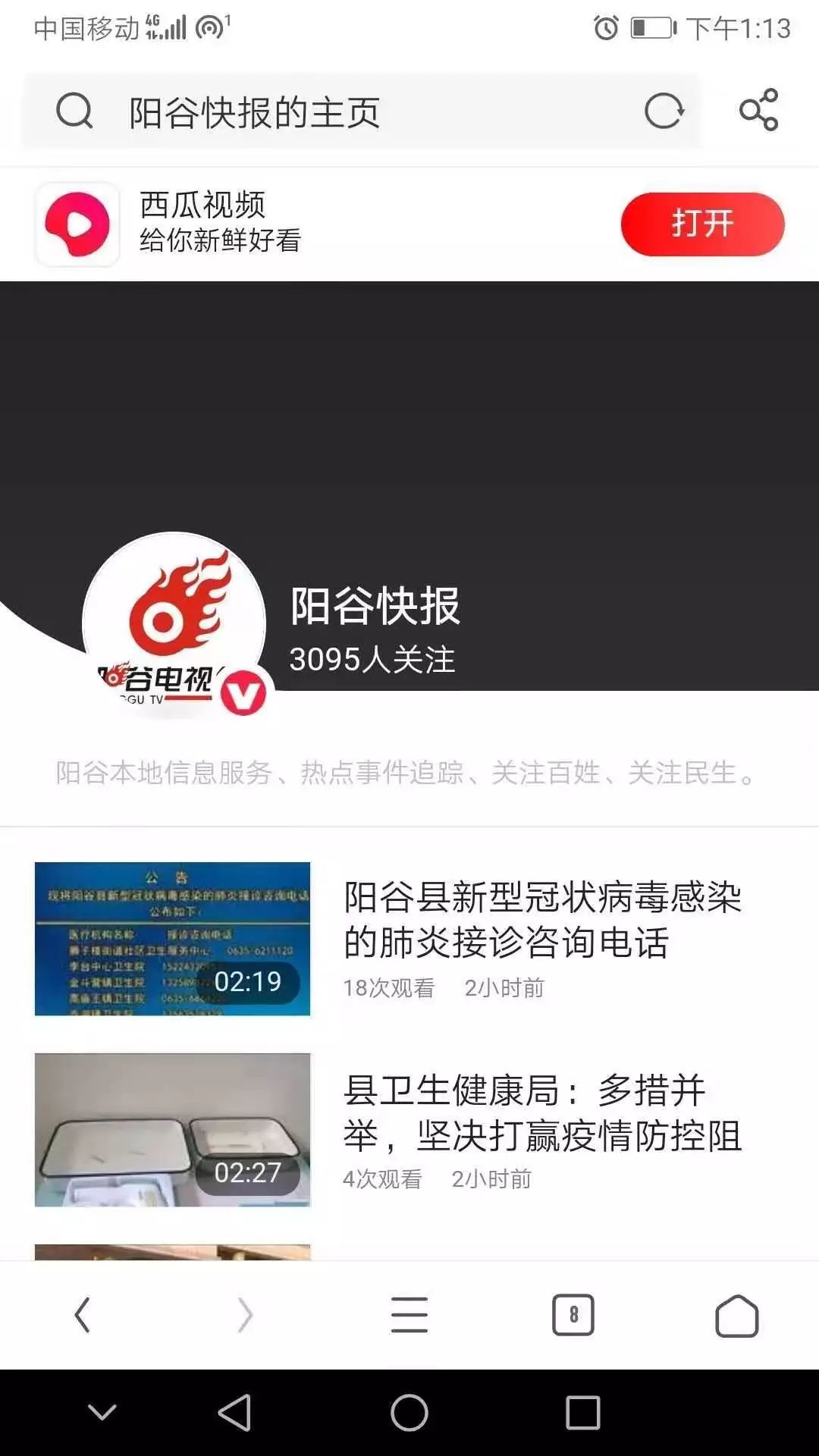819x1456 pixels.
Task: Go to the browser home page
Action: pos(737,1315)
